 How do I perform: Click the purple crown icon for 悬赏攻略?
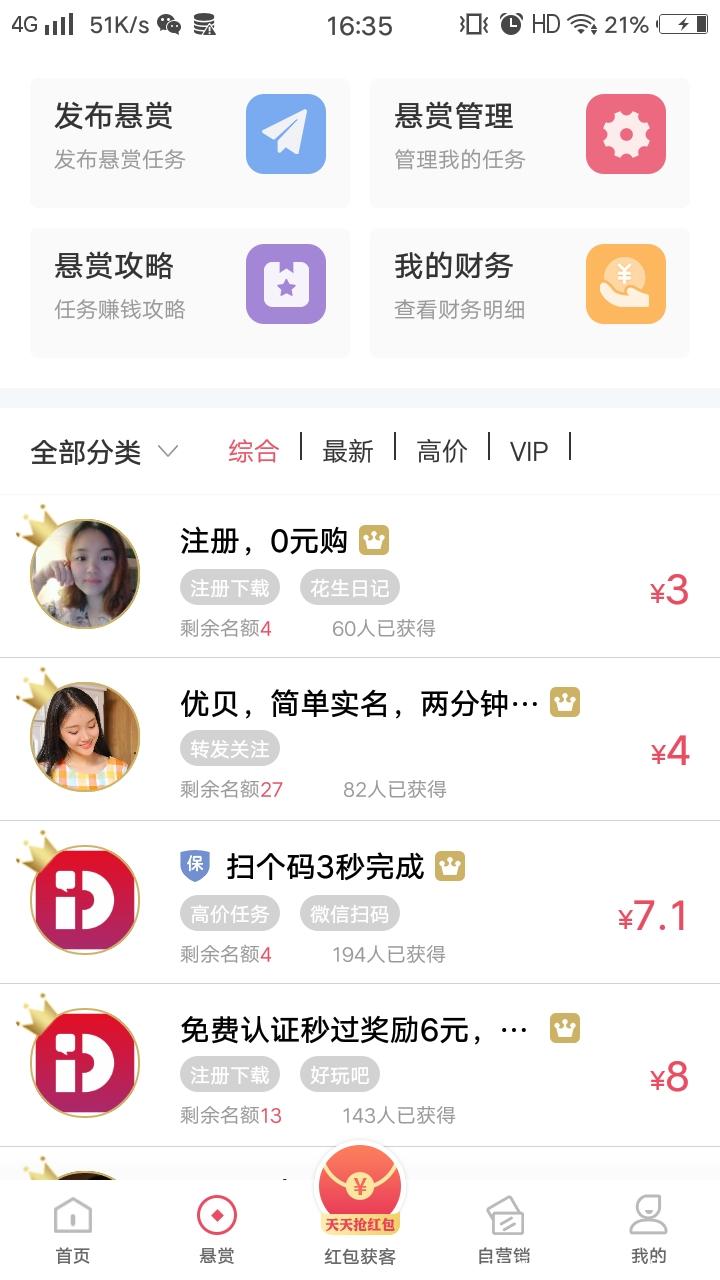click(x=284, y=284)
